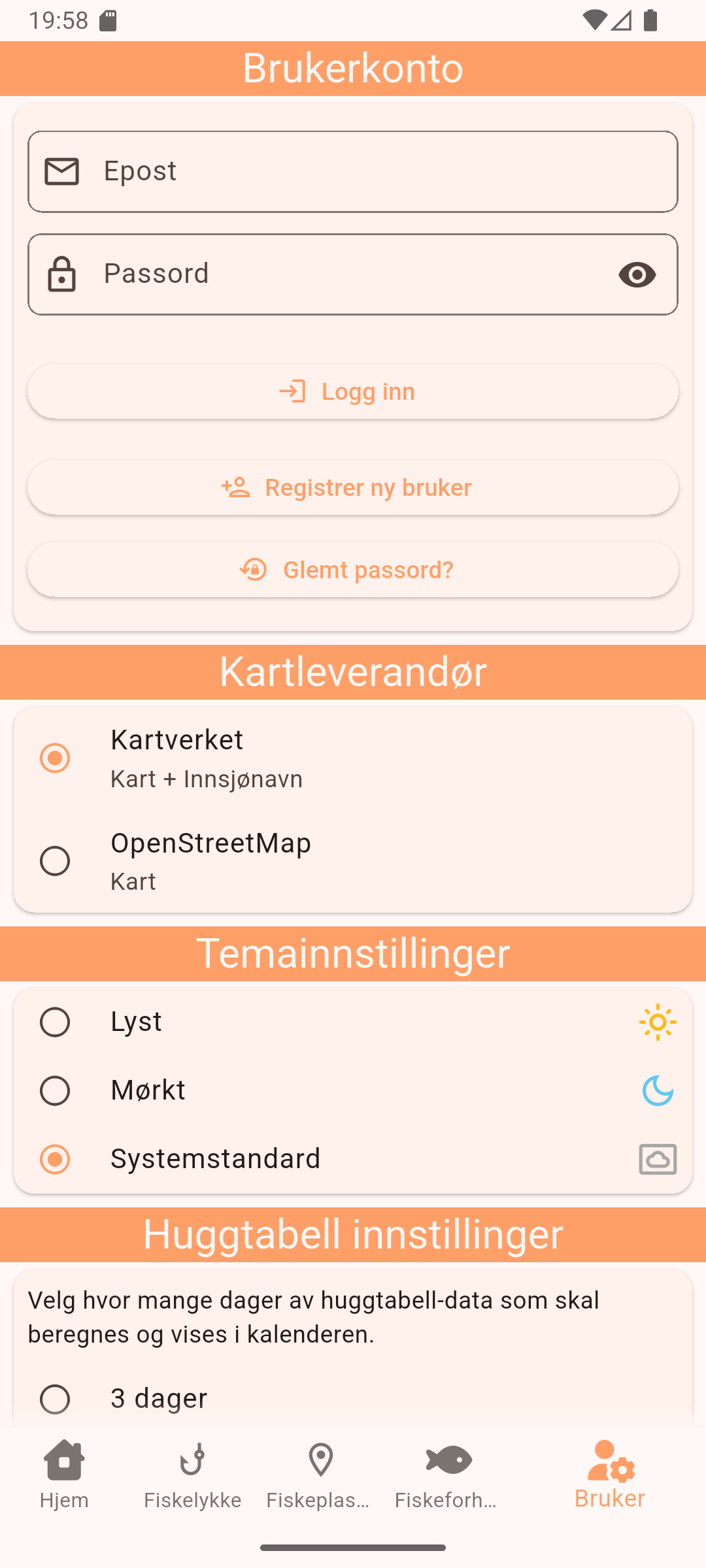Select Kartverket as map provider
Screen dimensions: 706x1568
[x=55, y=758]
